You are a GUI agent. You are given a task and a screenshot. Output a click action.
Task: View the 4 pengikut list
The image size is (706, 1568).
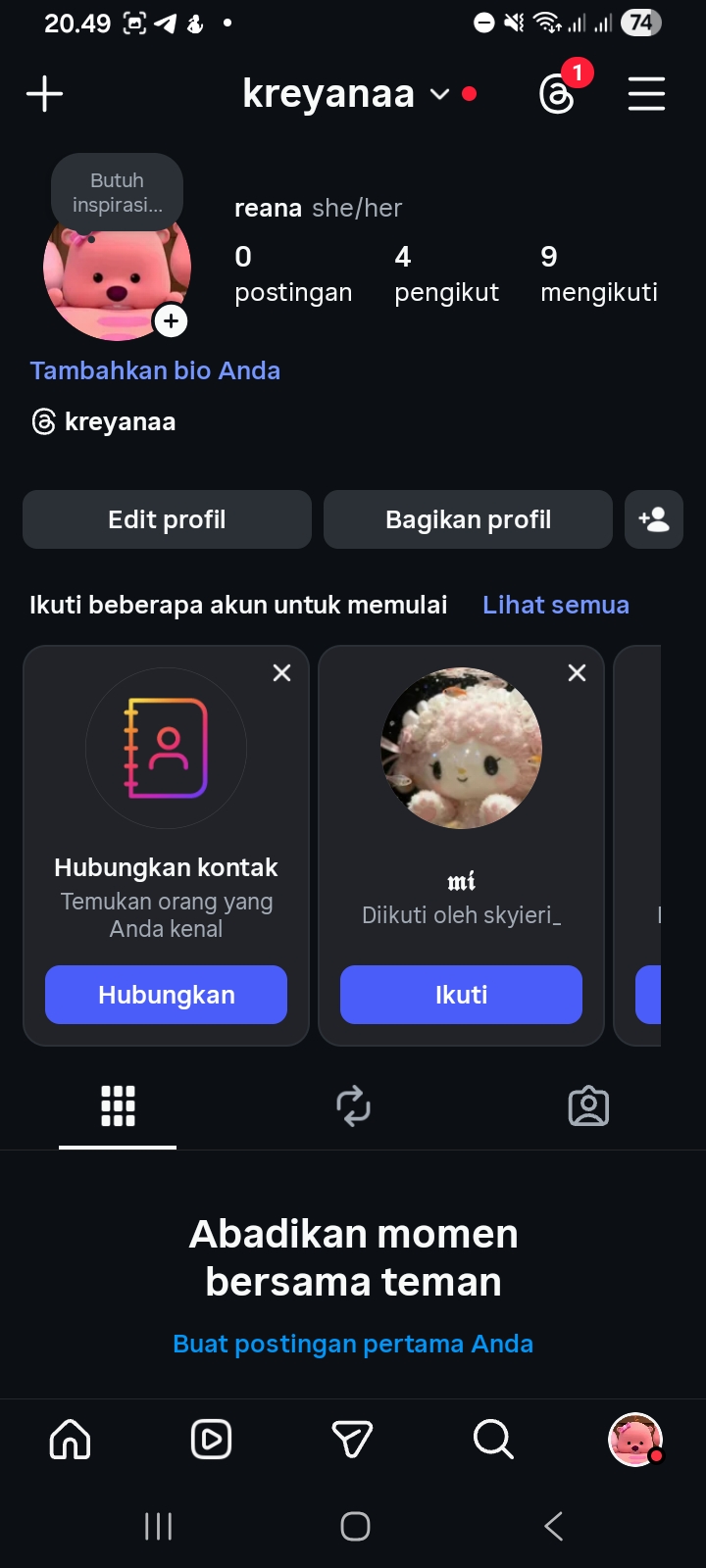tap(446, 274)
